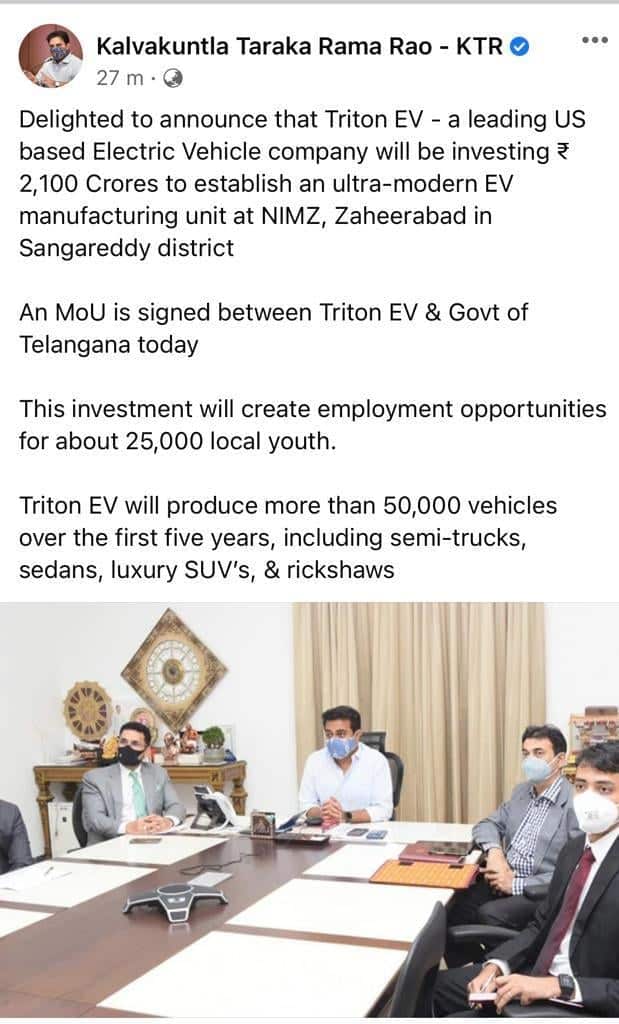Screen dimensions: 619x1024
Task: Open the meeting photo in the post
Action: click(x=309, y=810)
